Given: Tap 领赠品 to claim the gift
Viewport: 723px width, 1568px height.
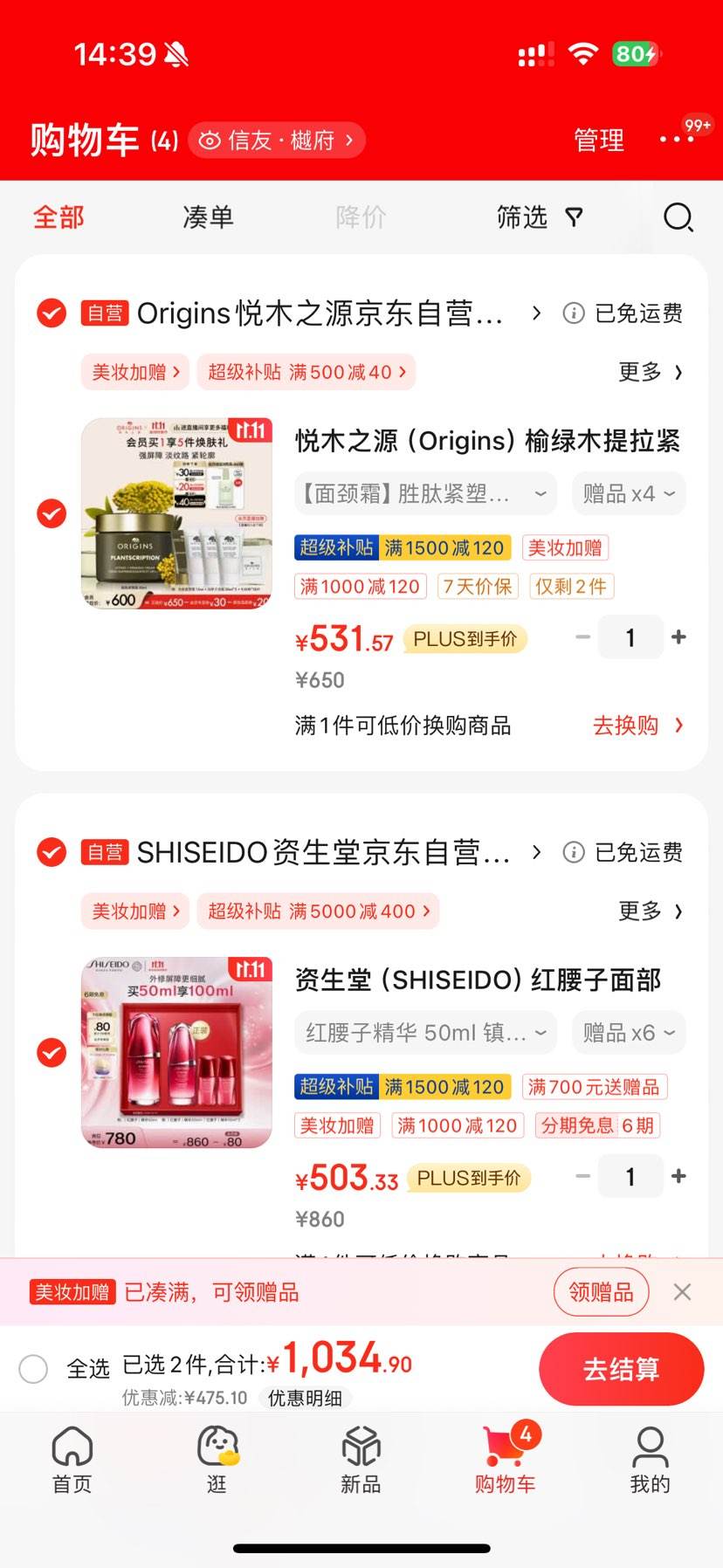Looking at the screenshot, I should [601, 1291].
